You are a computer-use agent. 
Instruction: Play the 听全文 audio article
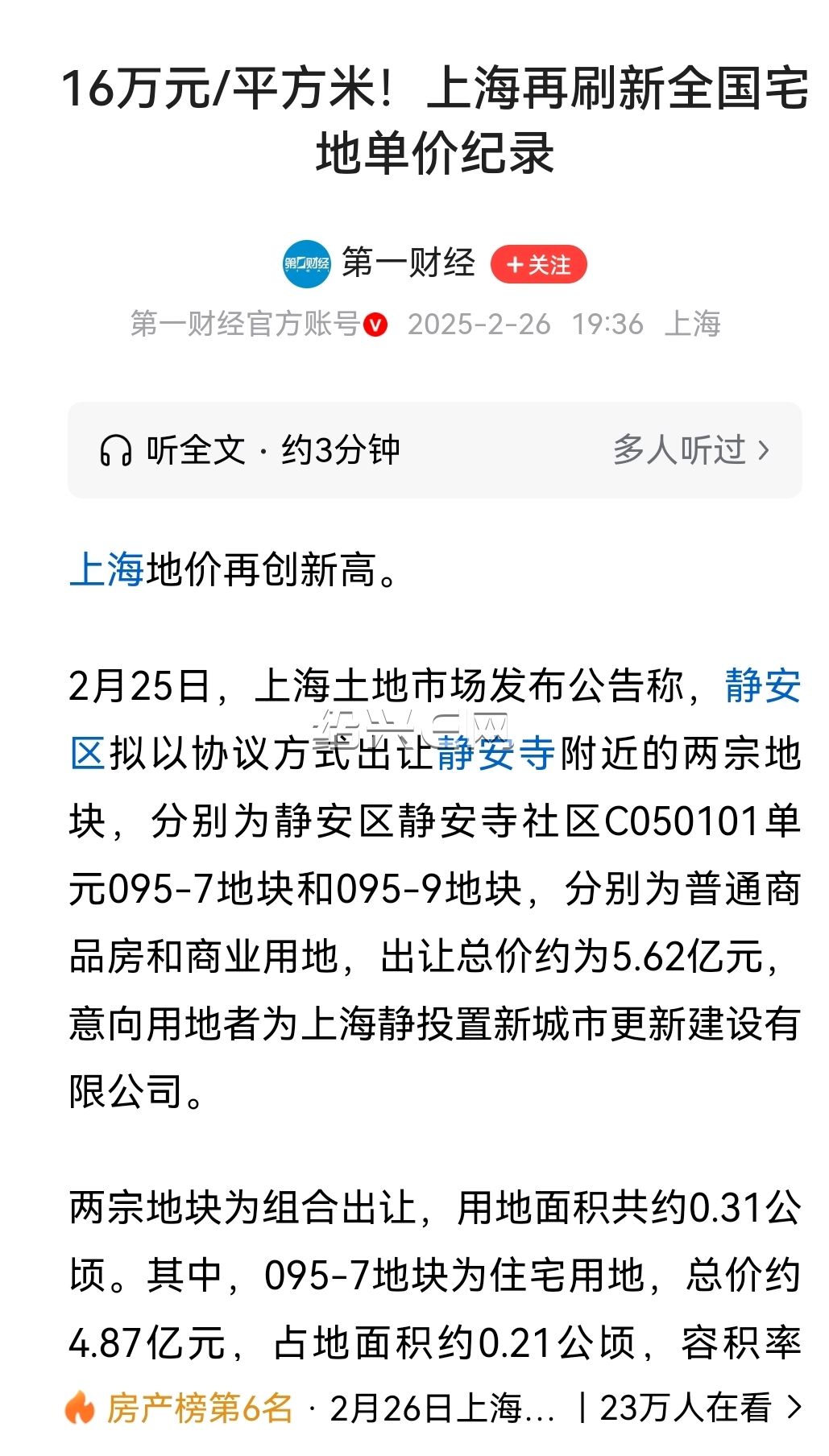point(250,449)
